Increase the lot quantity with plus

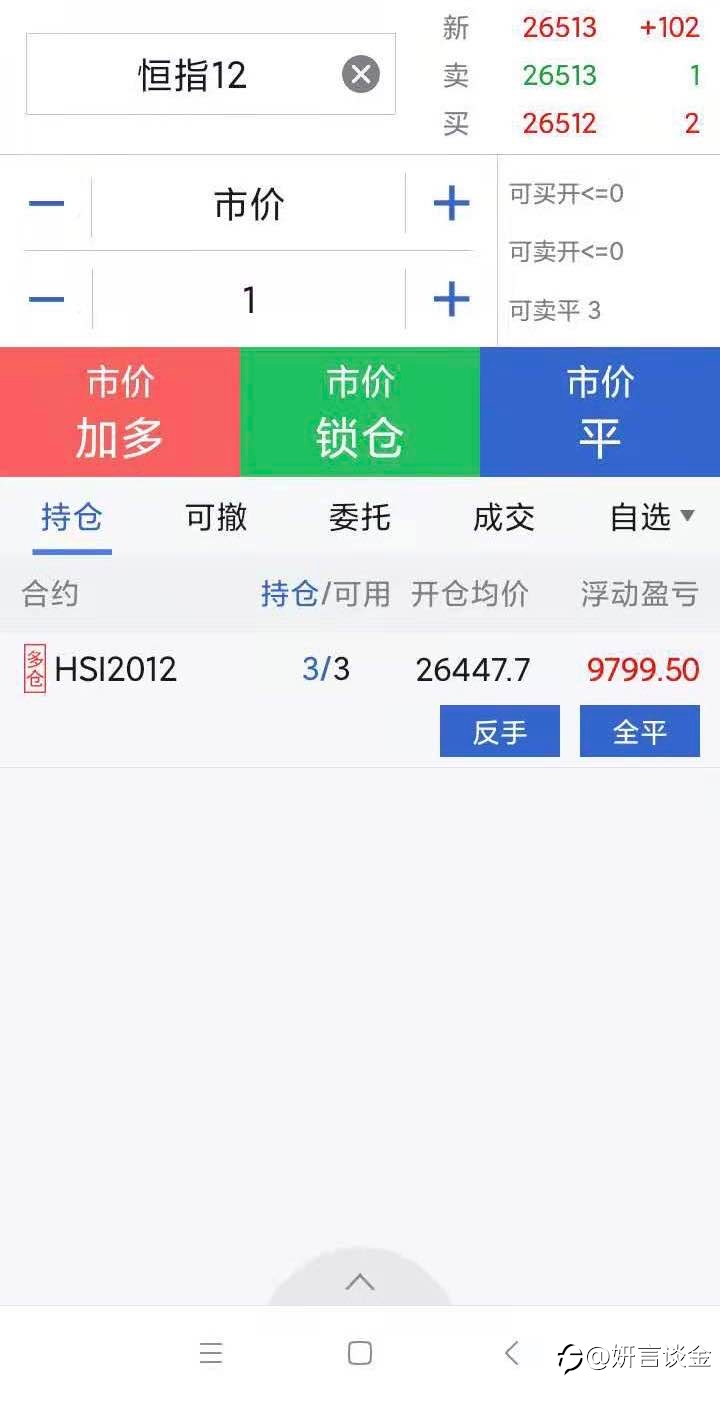[451, 299]
